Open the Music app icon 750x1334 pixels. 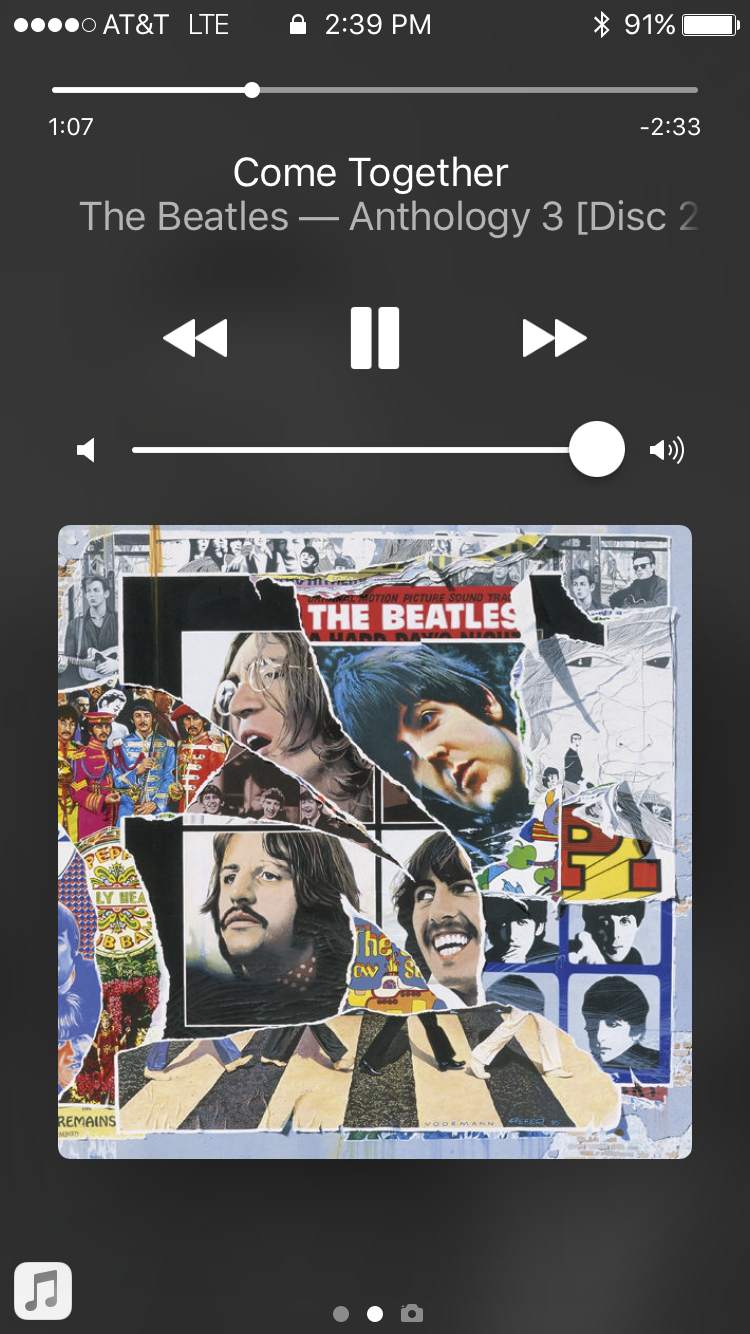pyautogui.click(x=43, y=1291)
